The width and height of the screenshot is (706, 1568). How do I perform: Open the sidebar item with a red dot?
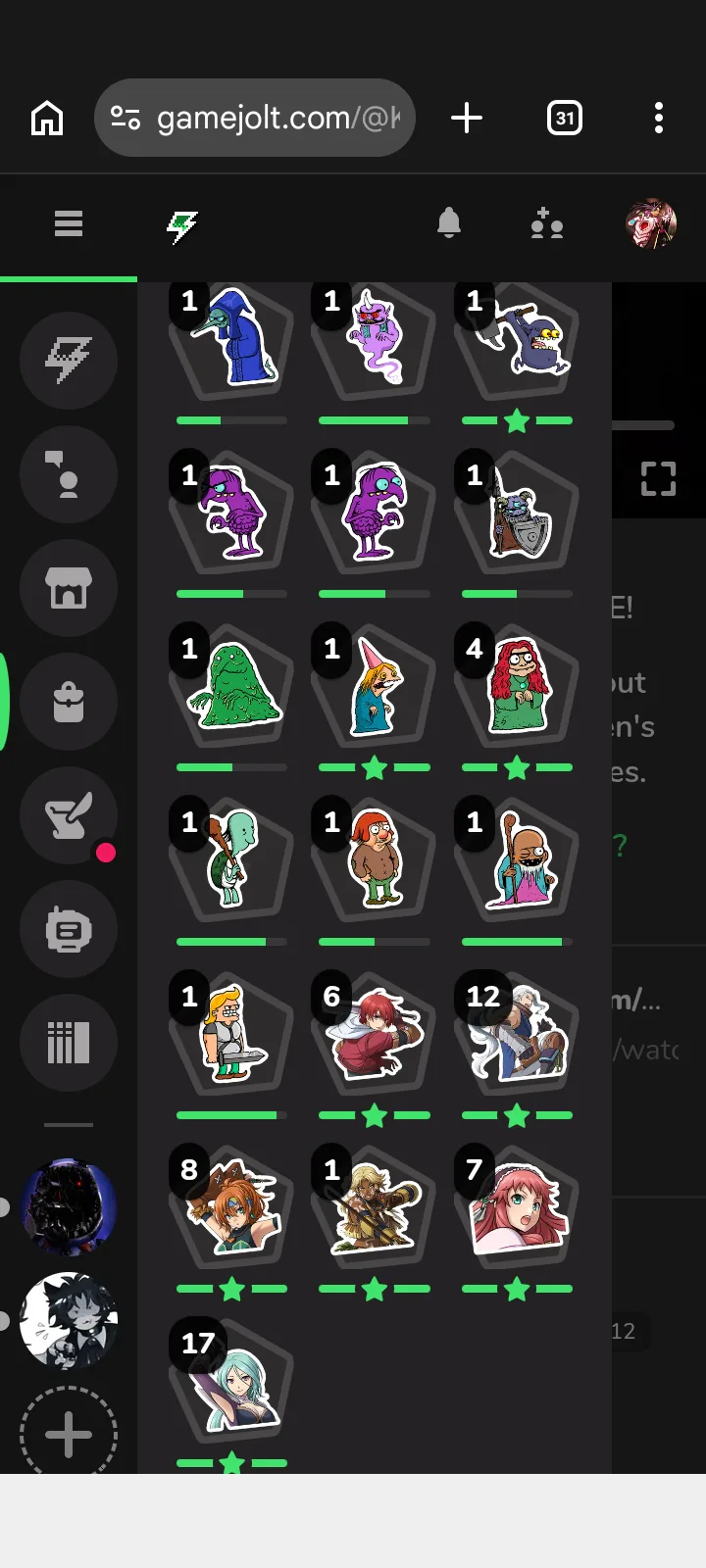pyautogui.click(x=69, y=815)
